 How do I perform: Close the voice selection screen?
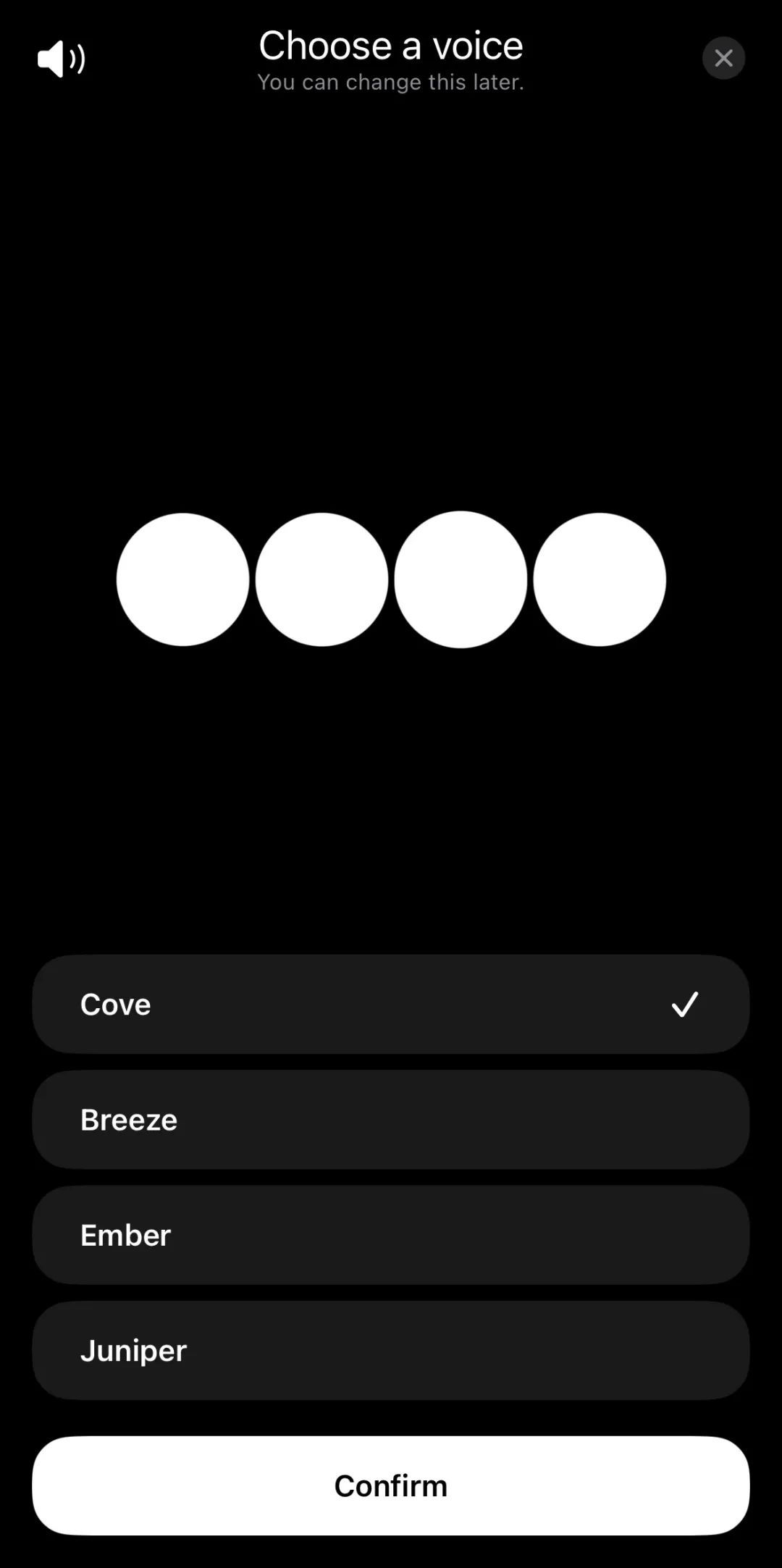pyautogui.click(x=723, y=58)
